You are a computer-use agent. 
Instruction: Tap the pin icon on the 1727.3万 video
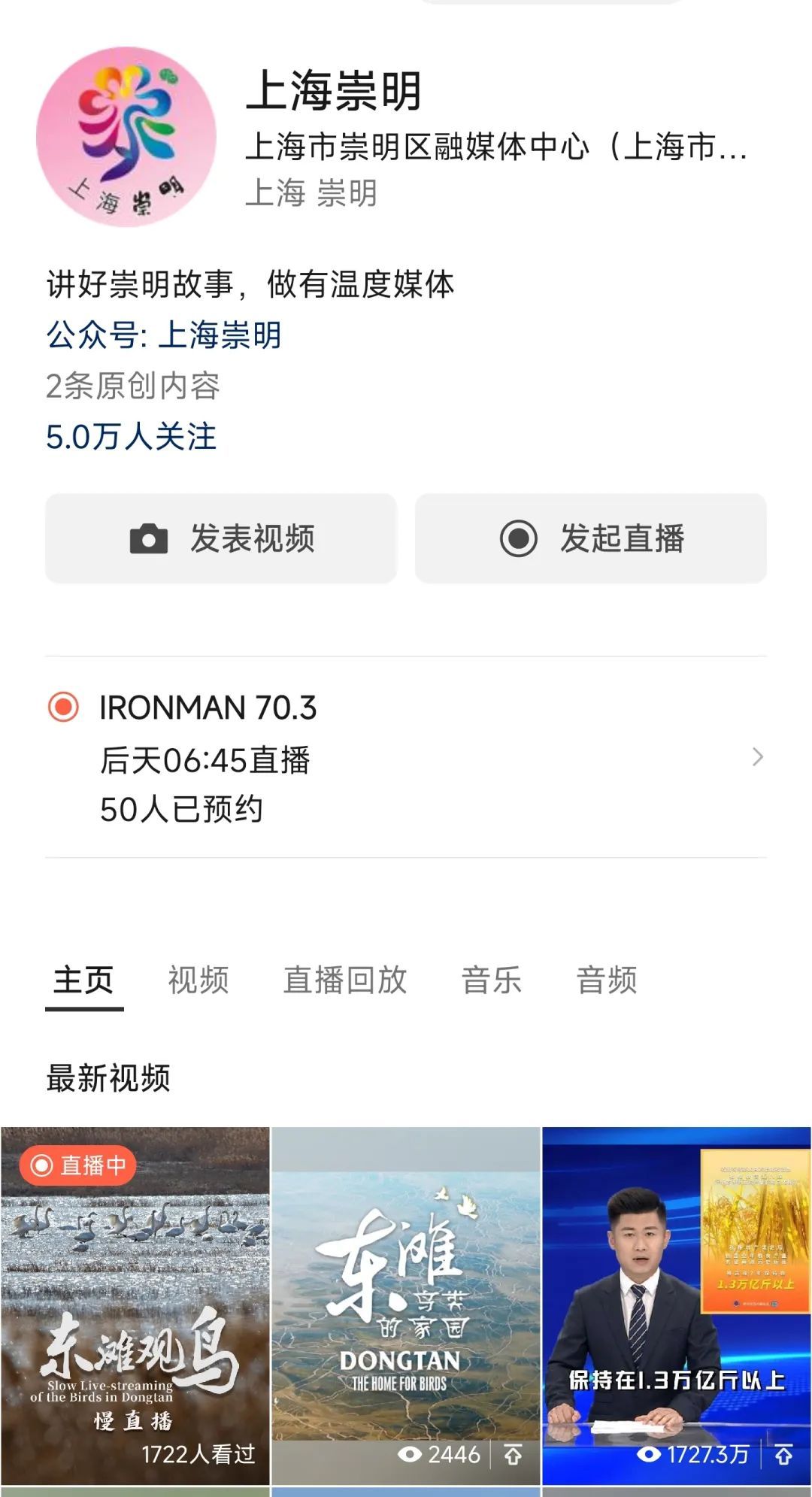pos(783,1455)
